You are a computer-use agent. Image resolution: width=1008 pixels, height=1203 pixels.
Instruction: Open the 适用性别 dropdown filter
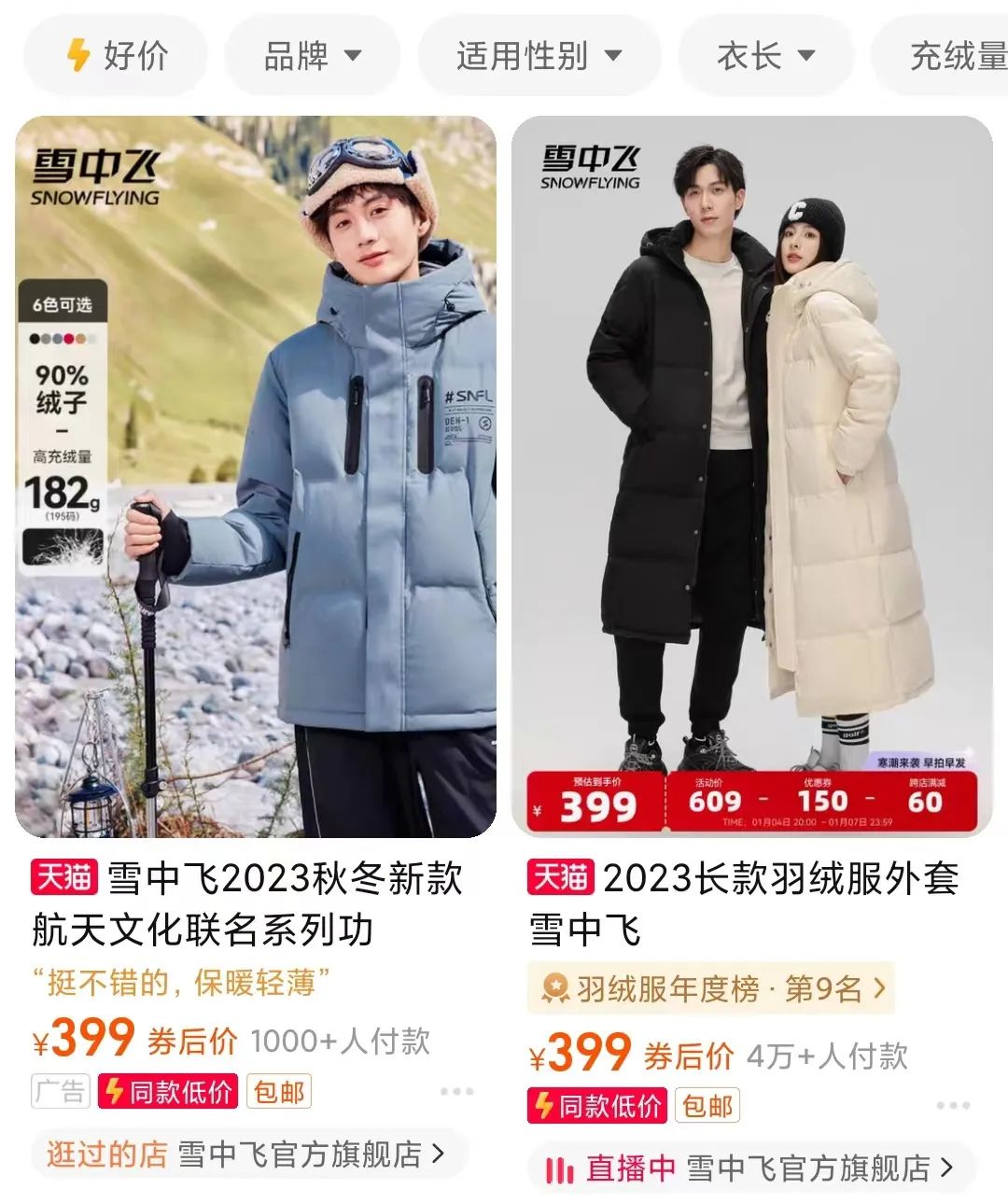[539, 56]
